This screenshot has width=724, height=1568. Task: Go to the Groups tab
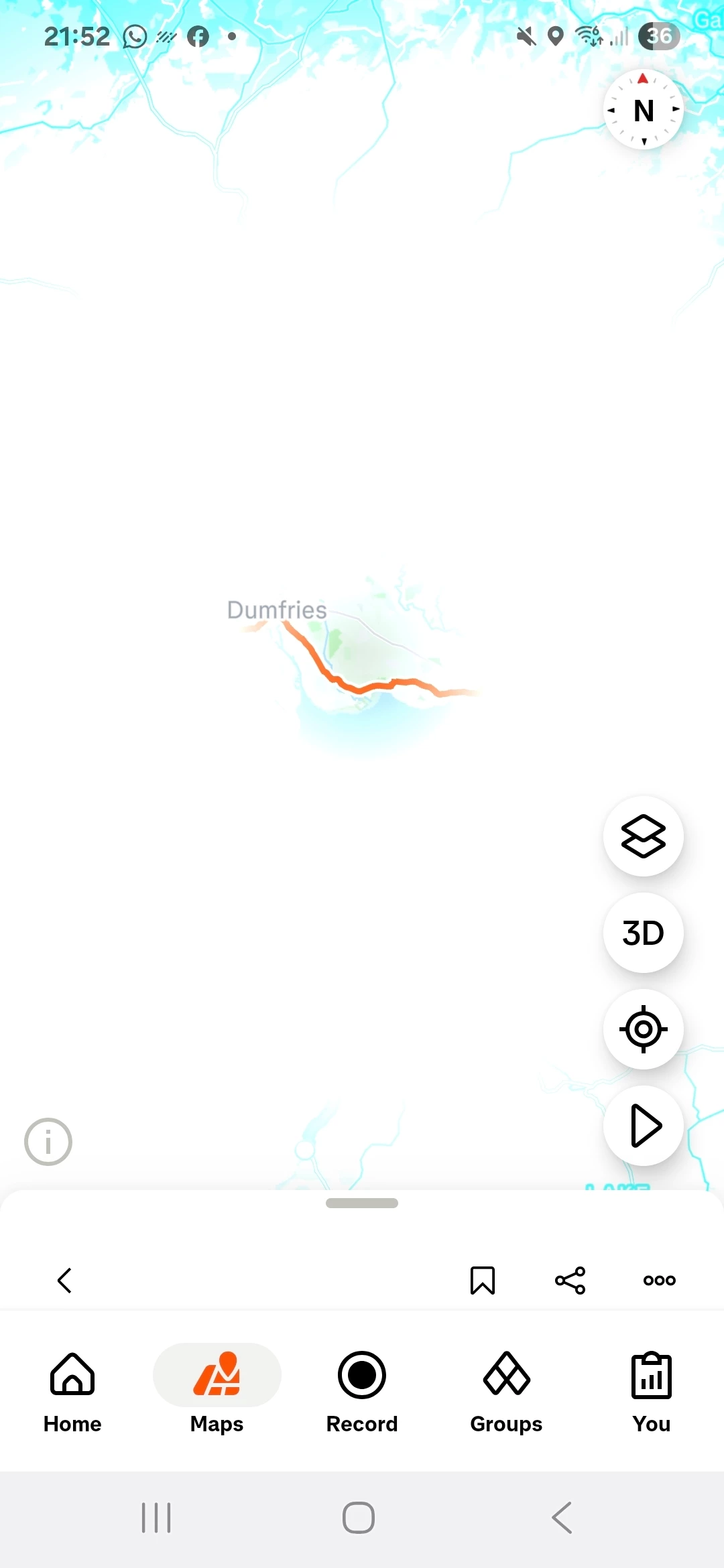pos(507,1391)
